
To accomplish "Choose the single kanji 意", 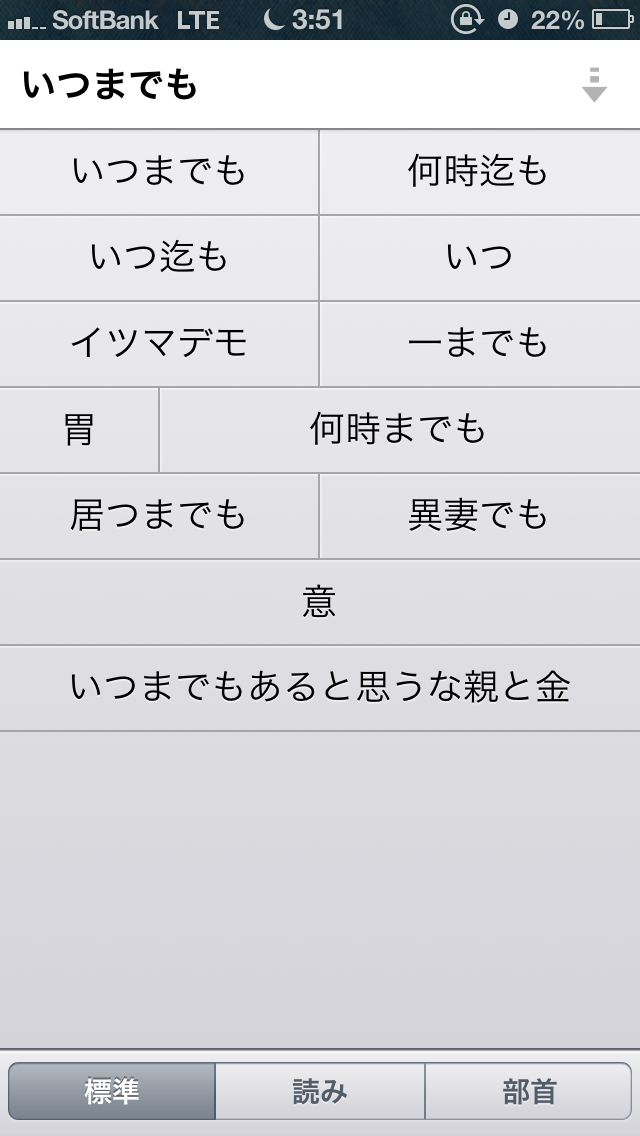I will 320,602.
